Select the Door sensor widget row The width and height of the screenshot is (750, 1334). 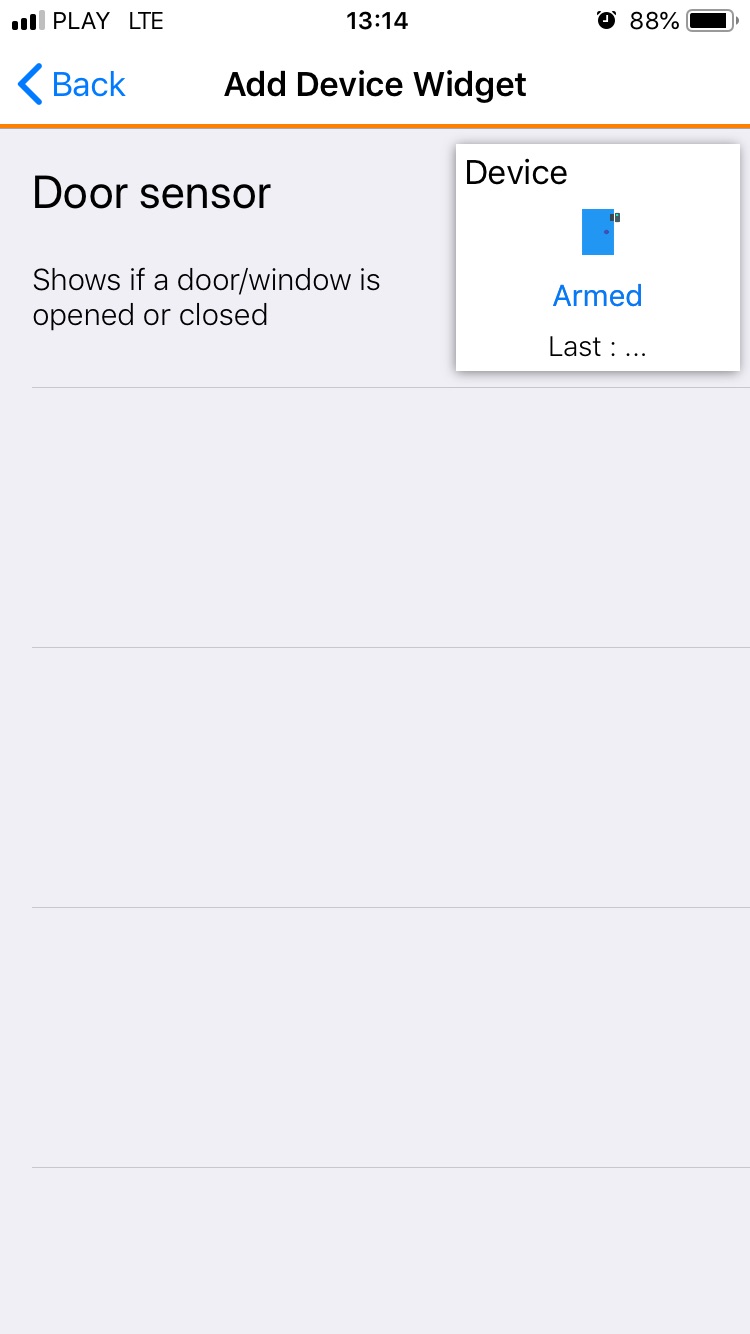[x=375, y=258]
